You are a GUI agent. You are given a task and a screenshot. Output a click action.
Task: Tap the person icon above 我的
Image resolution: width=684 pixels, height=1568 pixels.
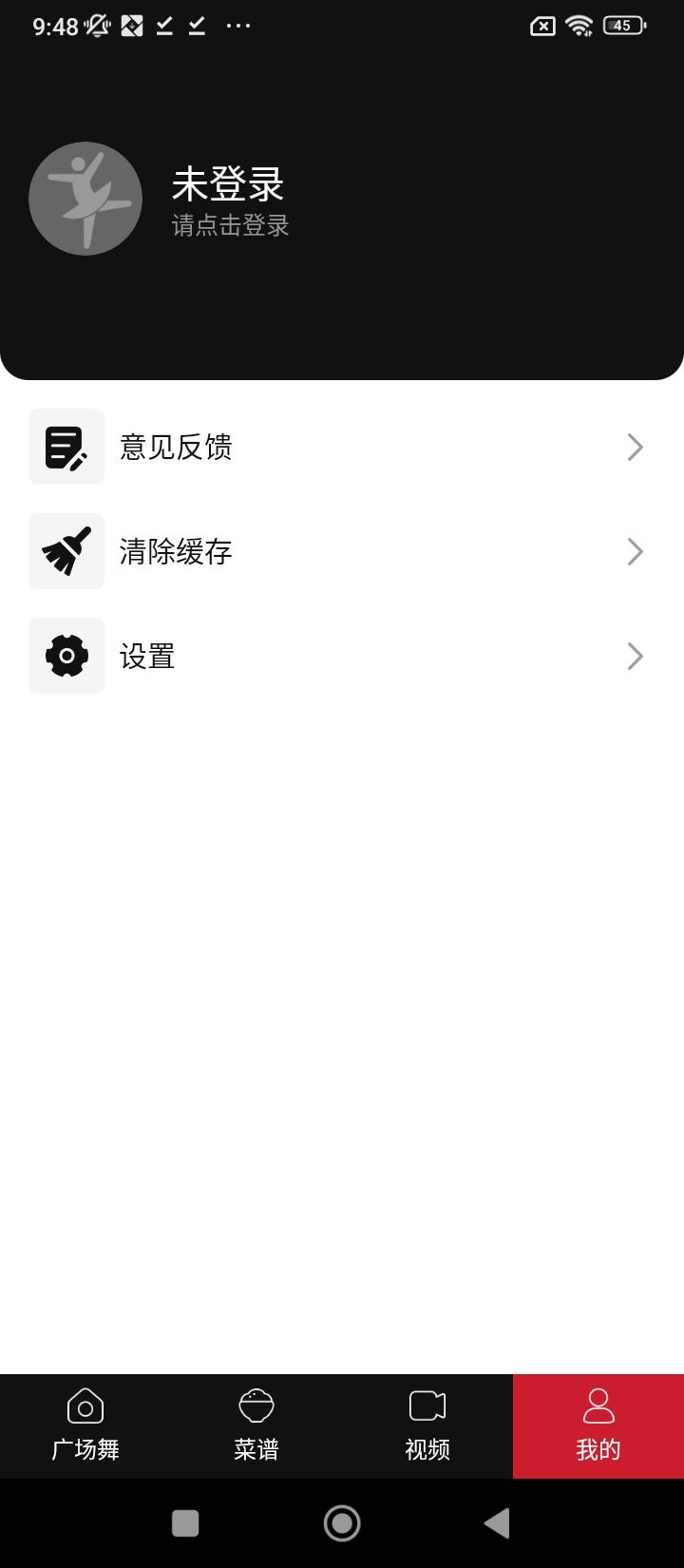coord(598,1405)
